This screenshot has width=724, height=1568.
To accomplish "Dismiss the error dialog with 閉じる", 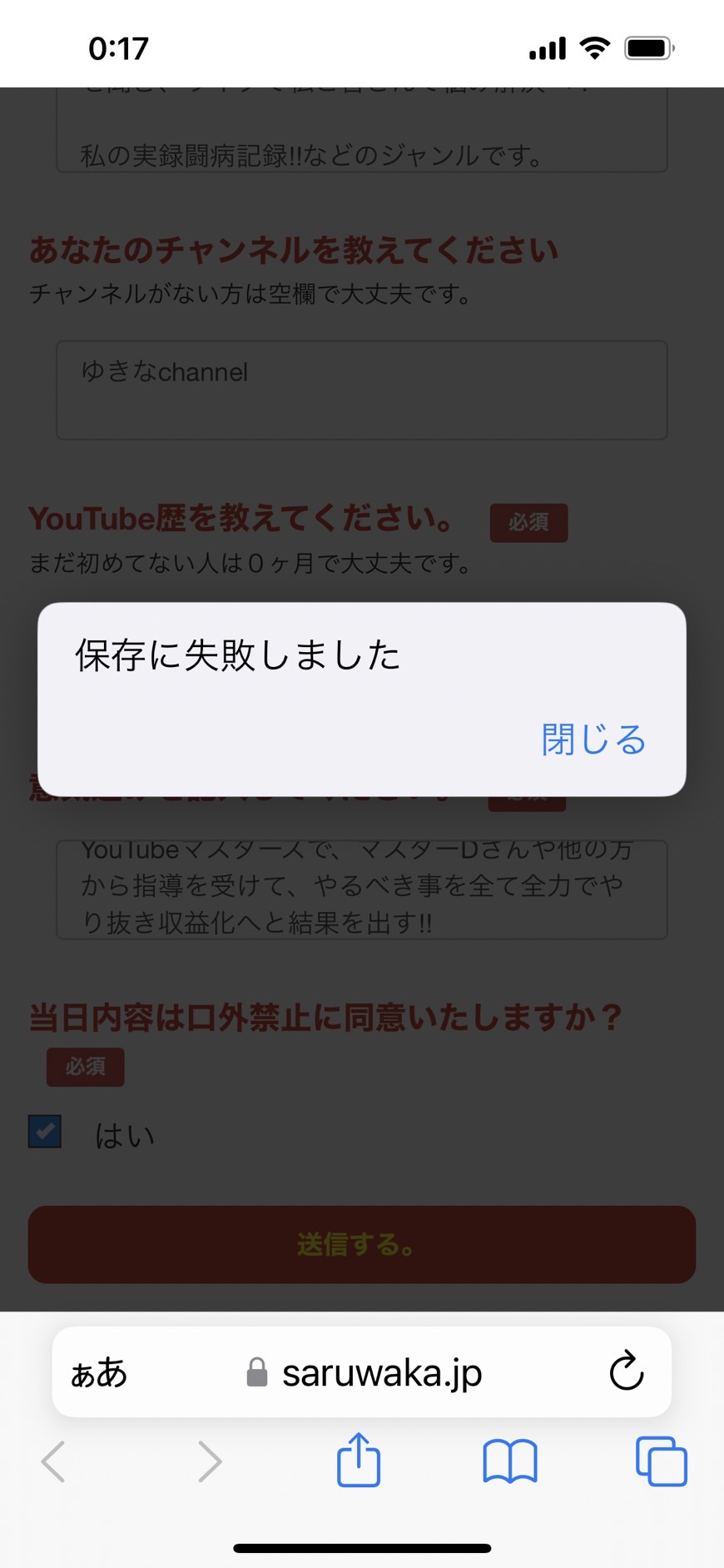I will click(593, 739).
